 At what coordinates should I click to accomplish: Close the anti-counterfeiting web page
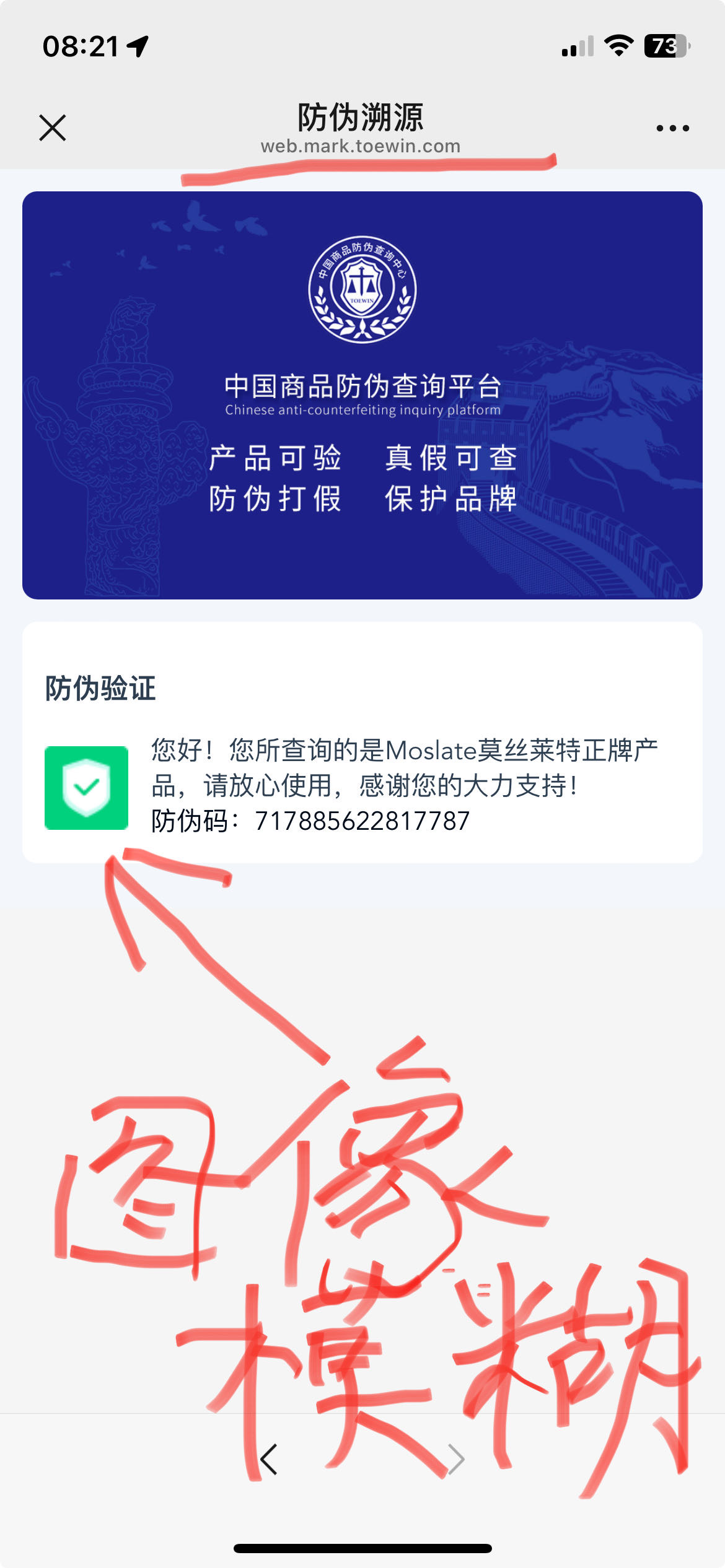53,128
